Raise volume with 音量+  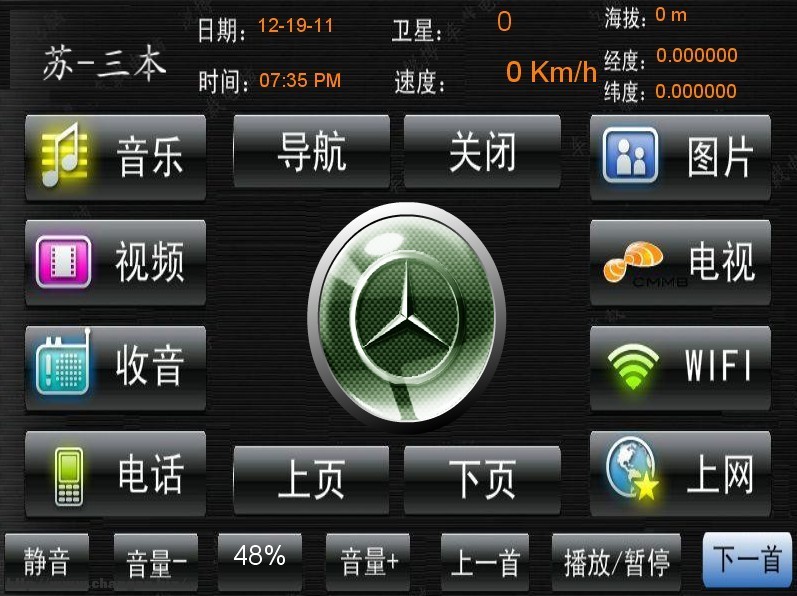368,562
